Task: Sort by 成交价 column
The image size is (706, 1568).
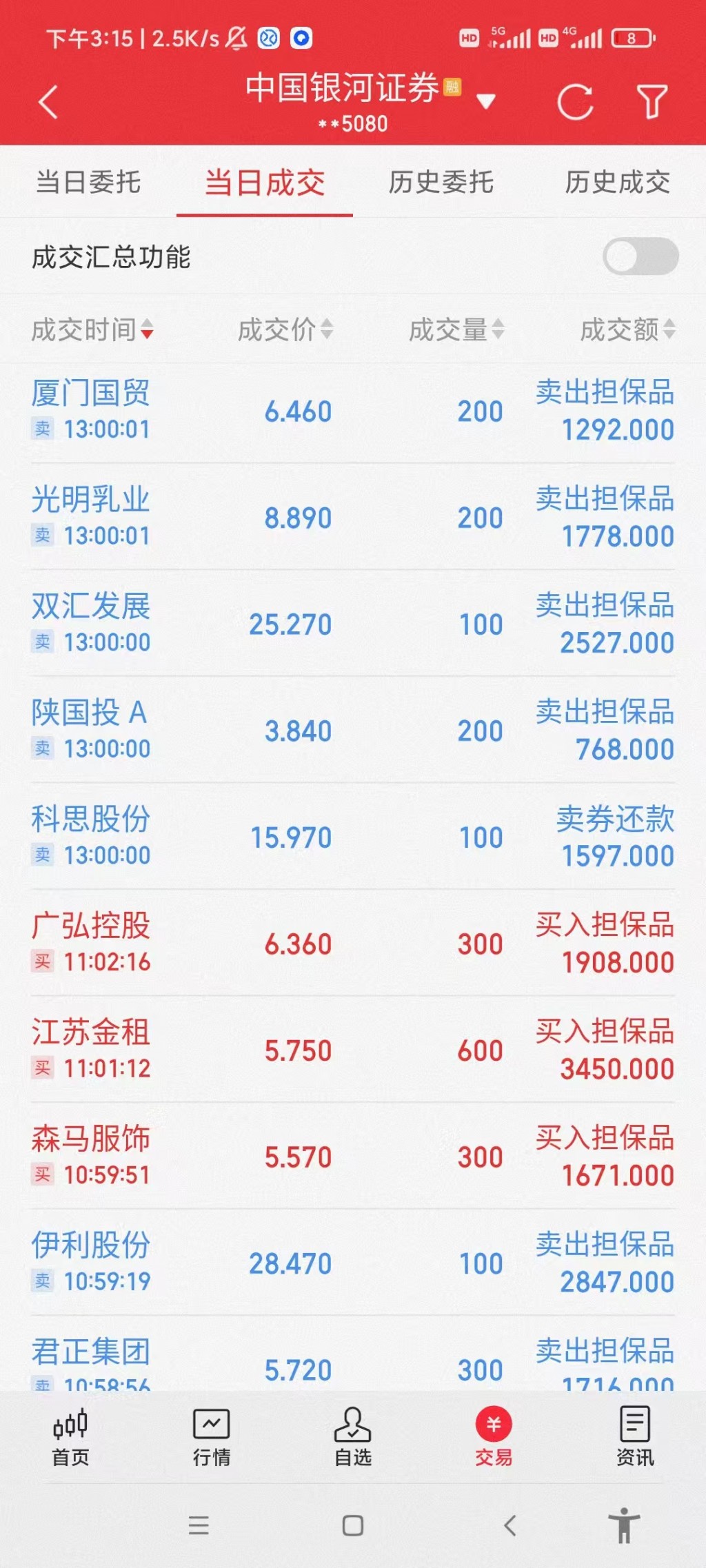Action: [x=285, y=330]
